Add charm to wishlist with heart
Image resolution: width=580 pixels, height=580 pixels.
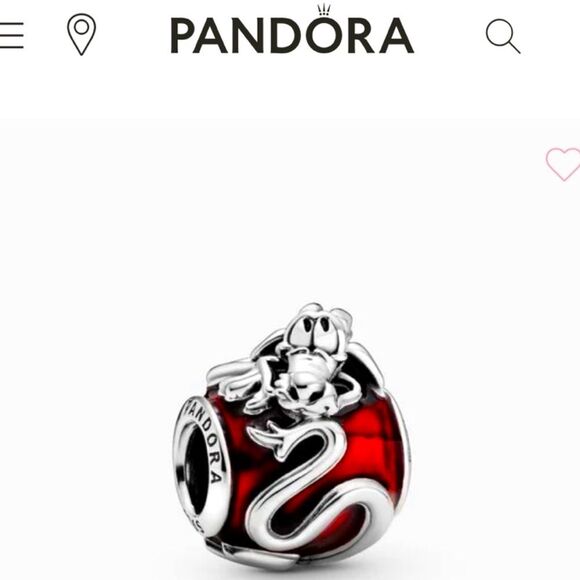563,164
